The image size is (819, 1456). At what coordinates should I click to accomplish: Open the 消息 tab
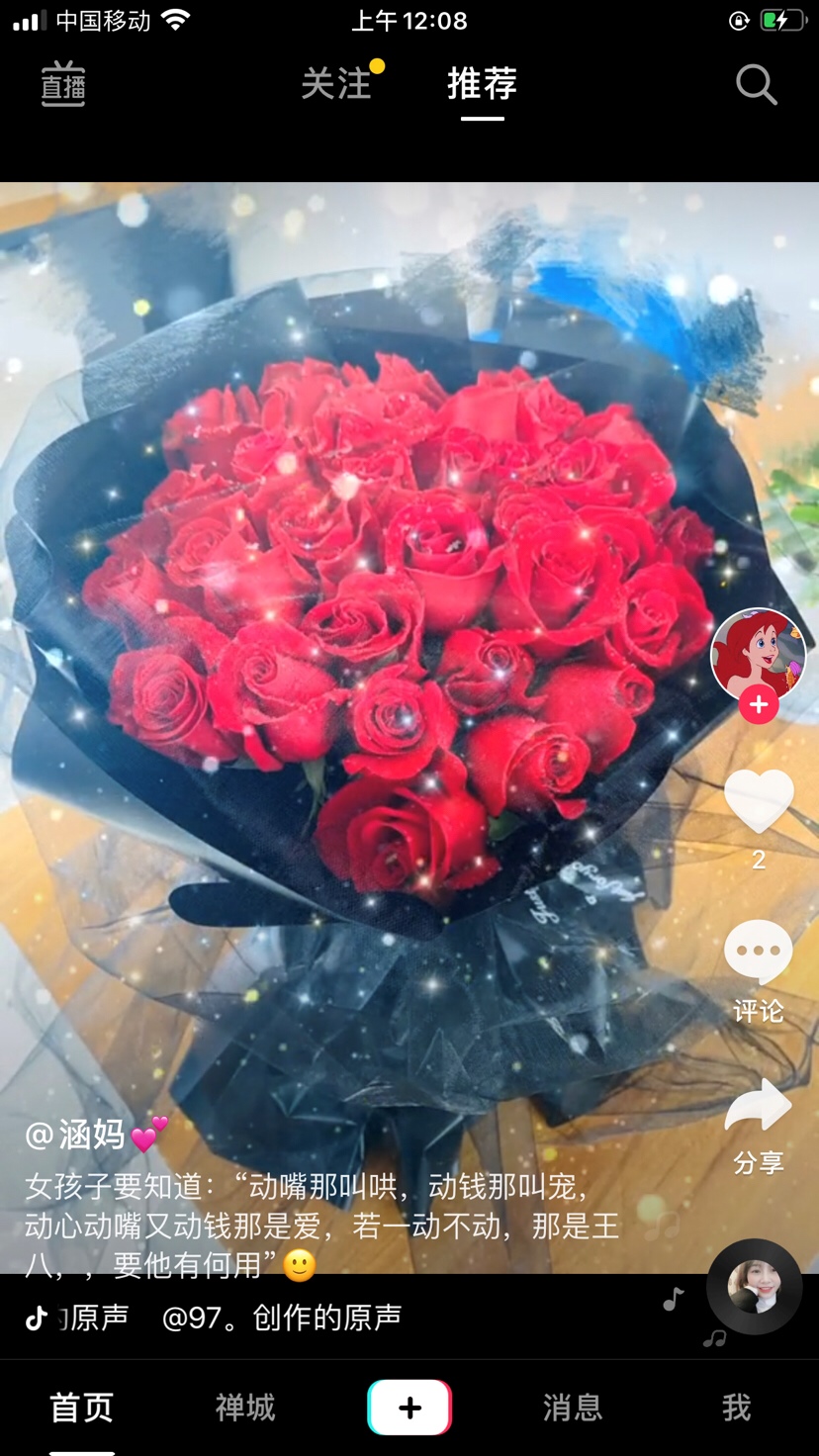[x=573, y=1408]
